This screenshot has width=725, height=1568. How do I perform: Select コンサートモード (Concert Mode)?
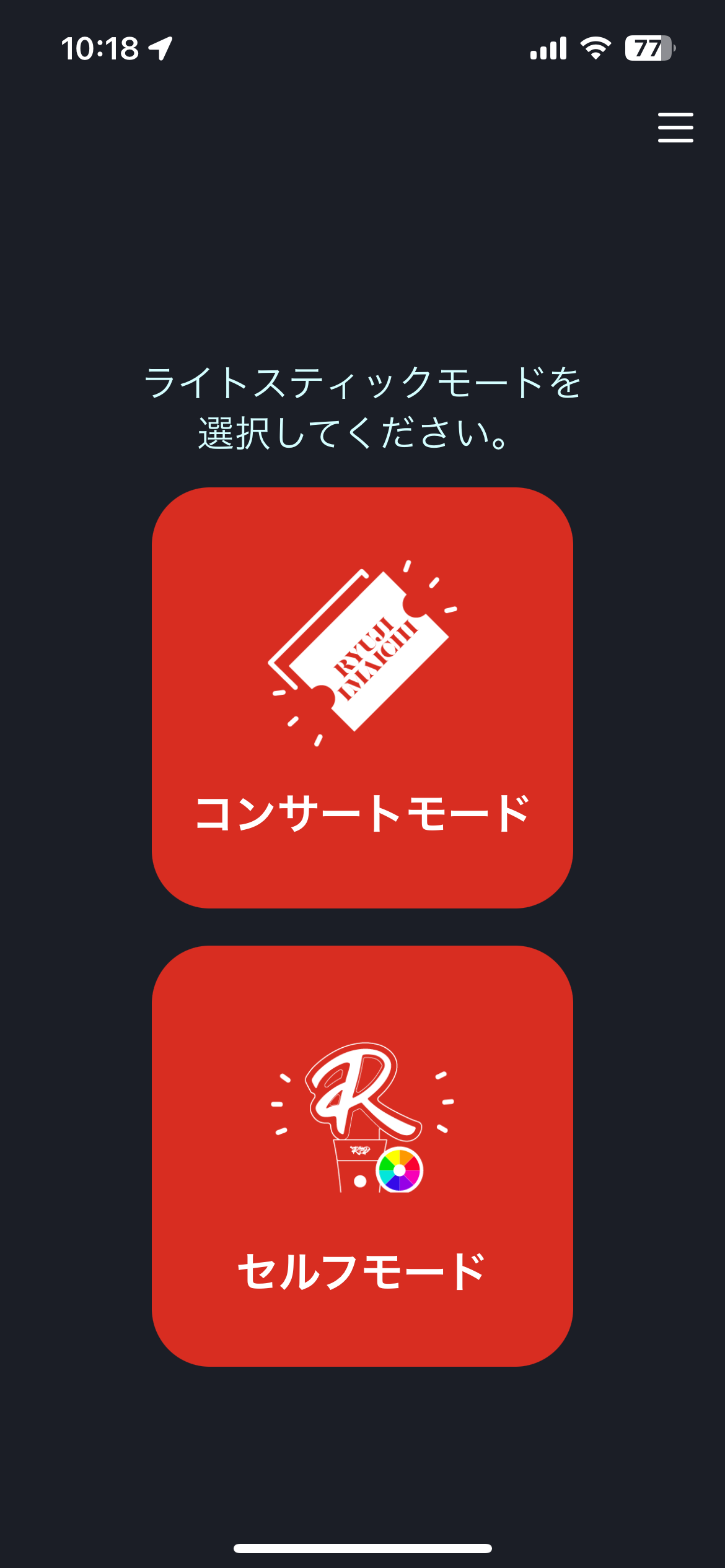point(362,697)
